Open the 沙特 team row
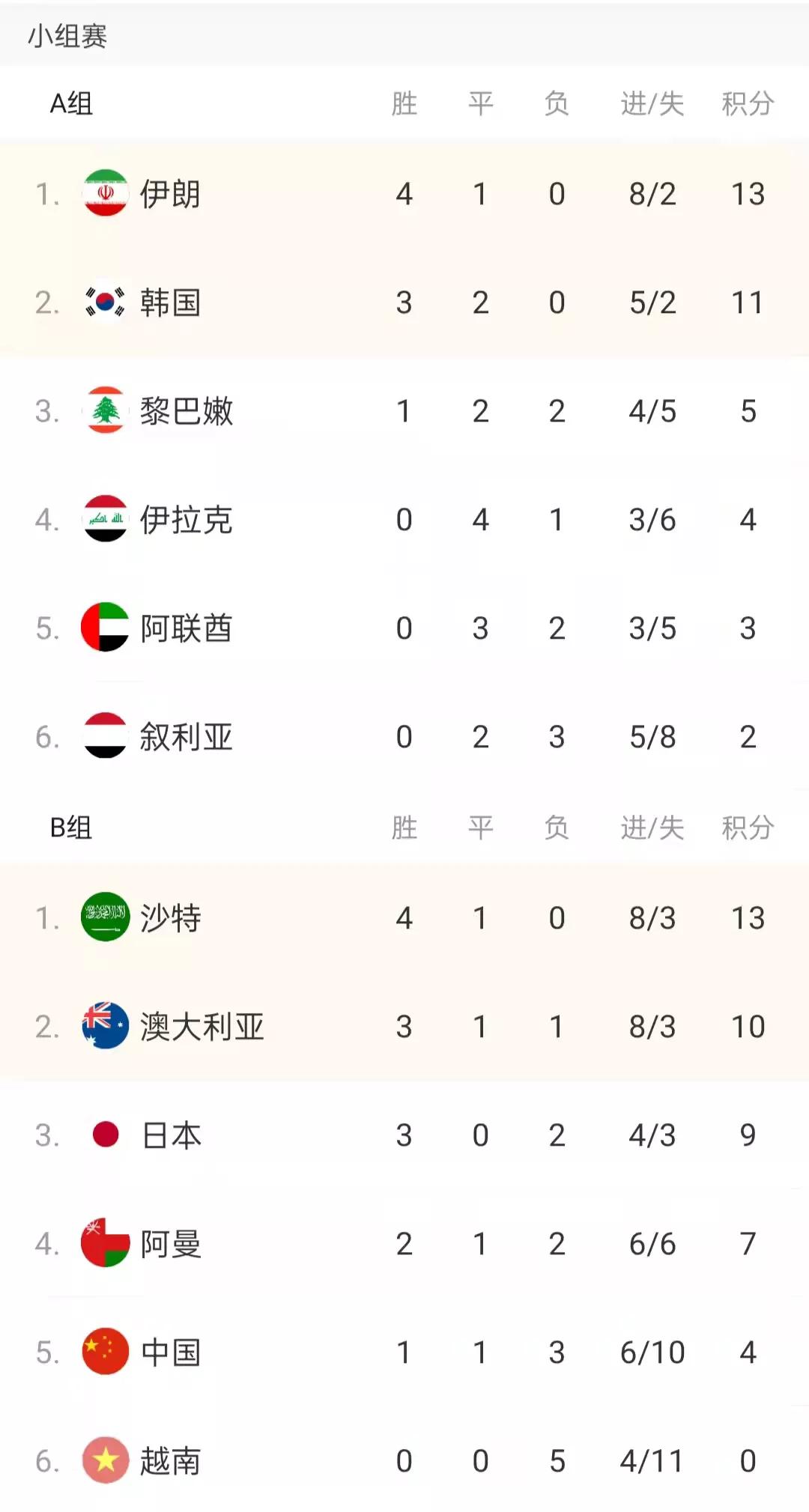 [404, 918]
